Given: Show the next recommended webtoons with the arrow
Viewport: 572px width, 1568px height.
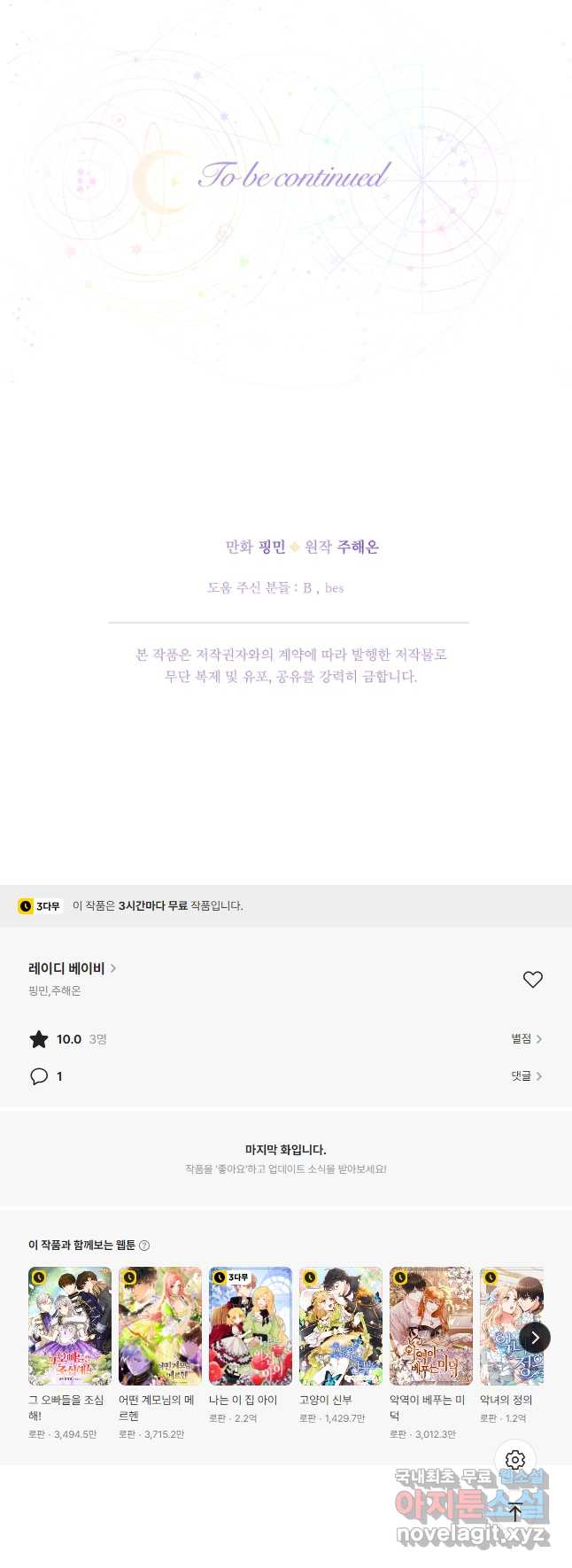Looking at the screenshot, I should point(534,1338).
